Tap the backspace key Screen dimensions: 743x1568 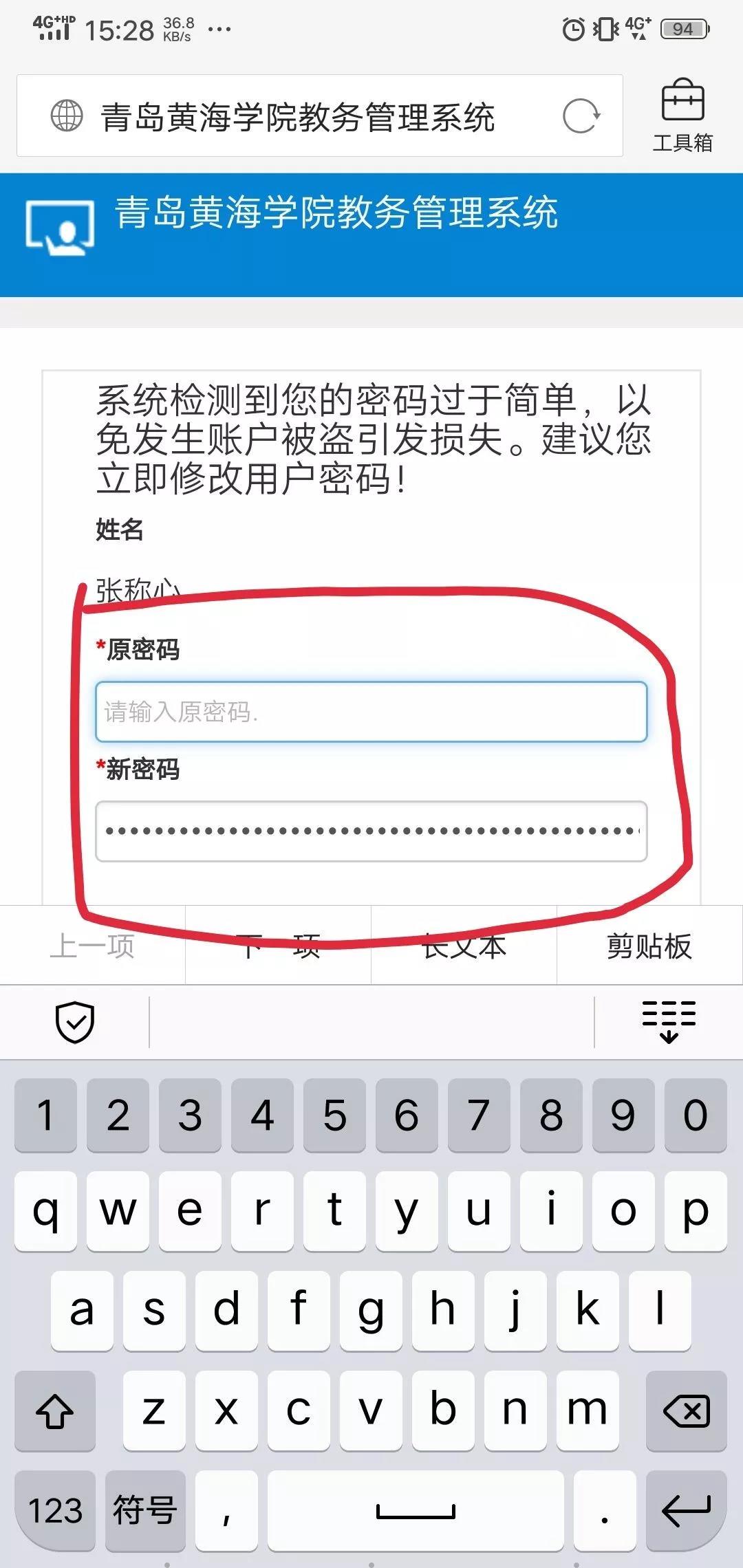click(x=687, y=1411)
